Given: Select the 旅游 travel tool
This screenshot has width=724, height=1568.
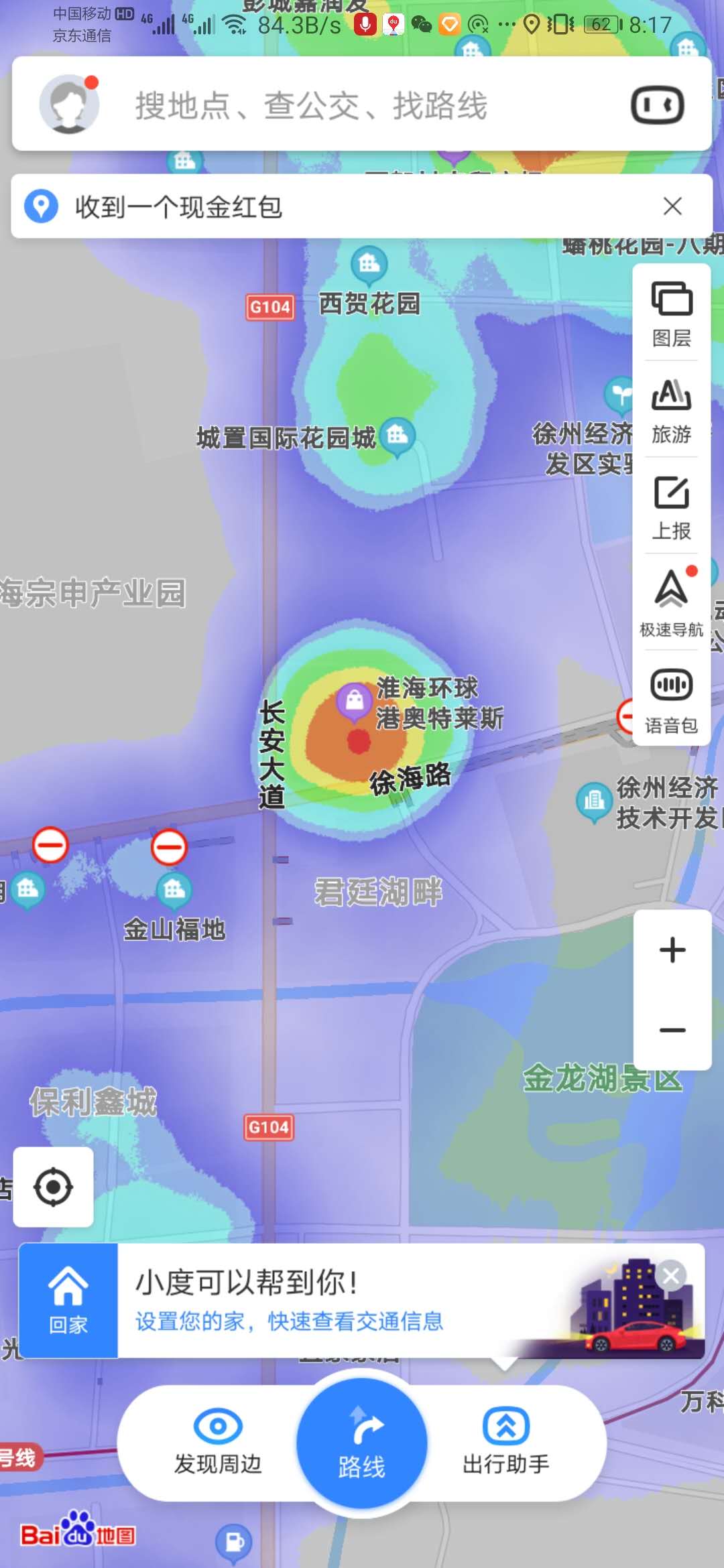Looking at the screenshot, I should 671,409.
